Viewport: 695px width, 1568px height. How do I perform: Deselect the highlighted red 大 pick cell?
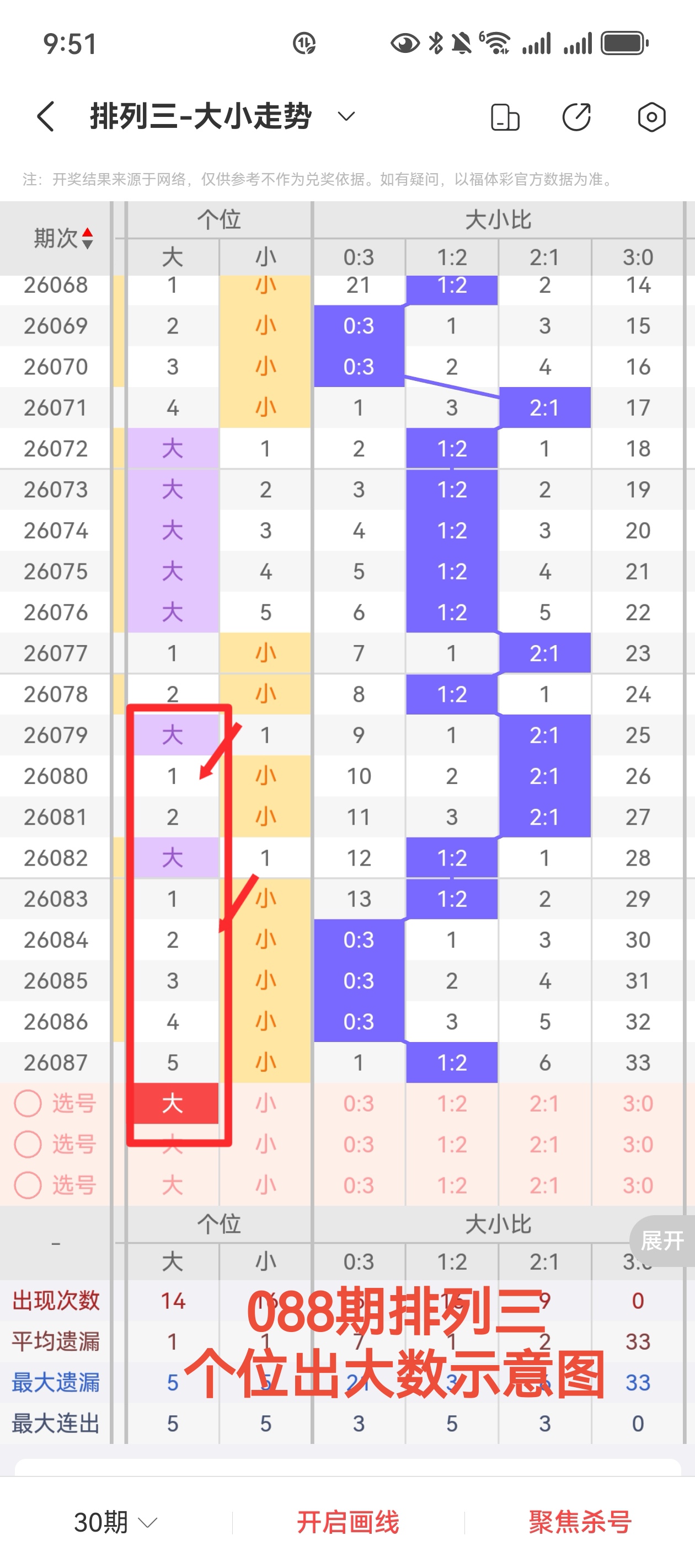point(173,1103)
